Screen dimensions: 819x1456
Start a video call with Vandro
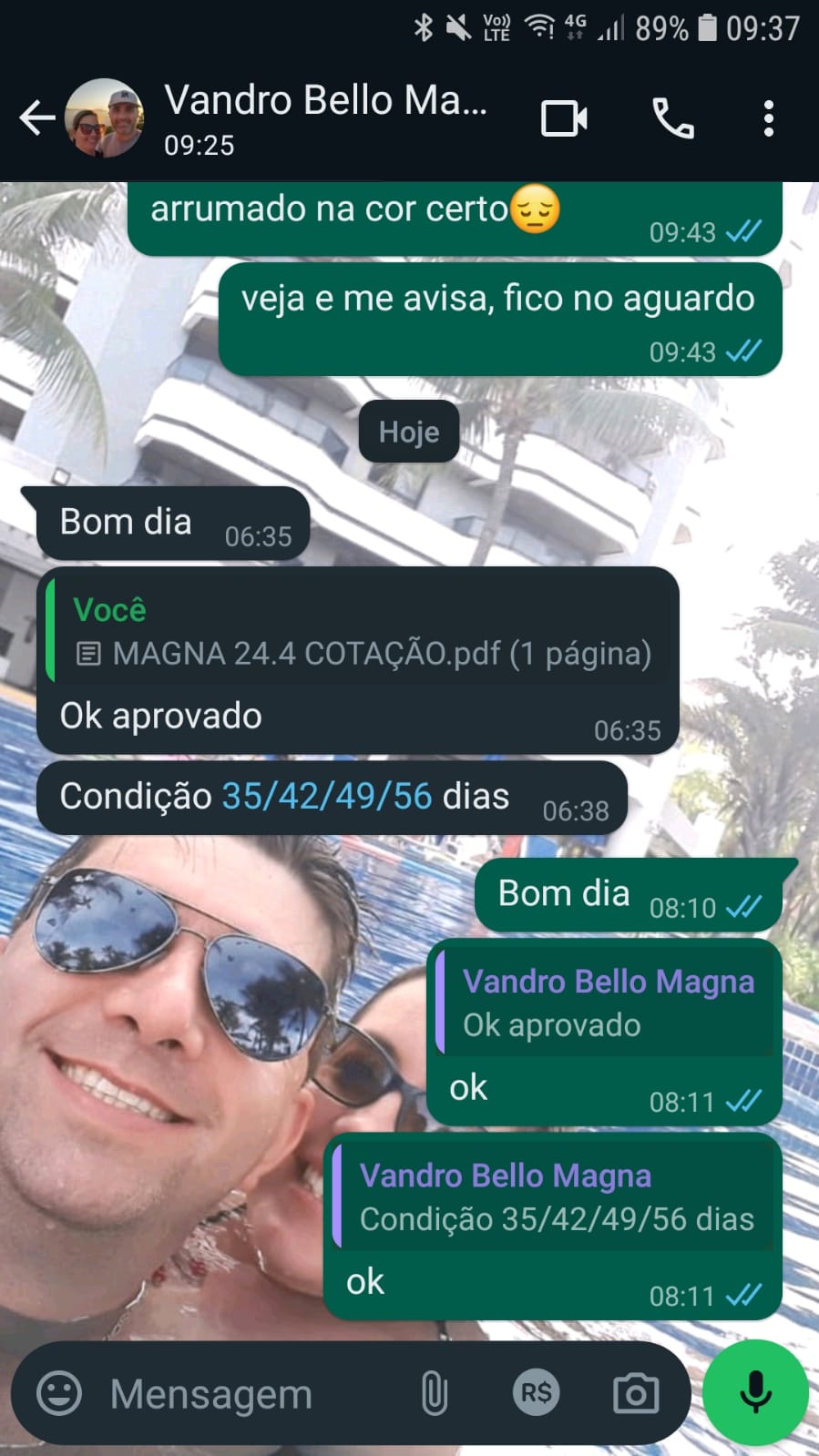click(x=564, y=118)
